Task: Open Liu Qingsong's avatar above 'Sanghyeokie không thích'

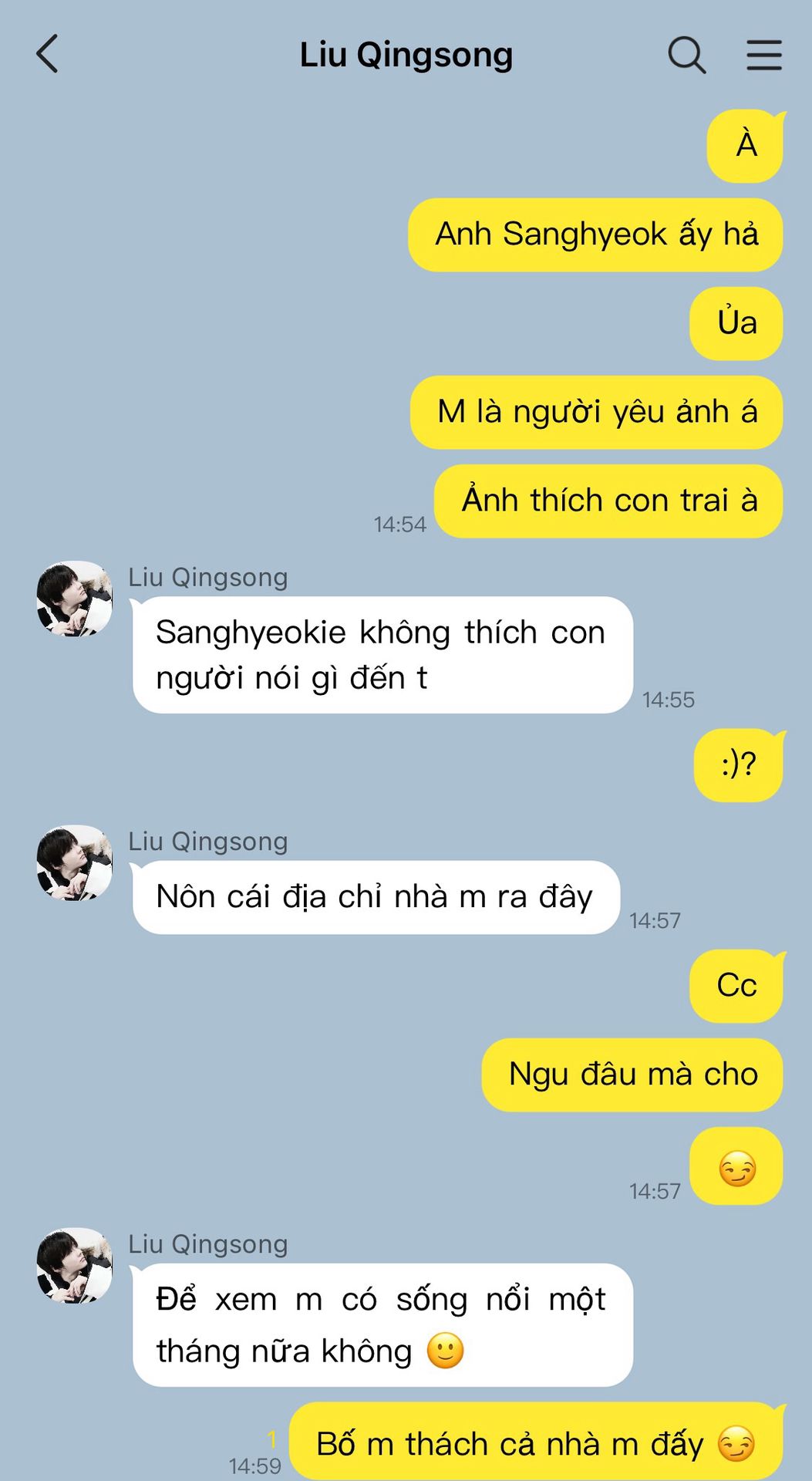Action: [75, 599]
